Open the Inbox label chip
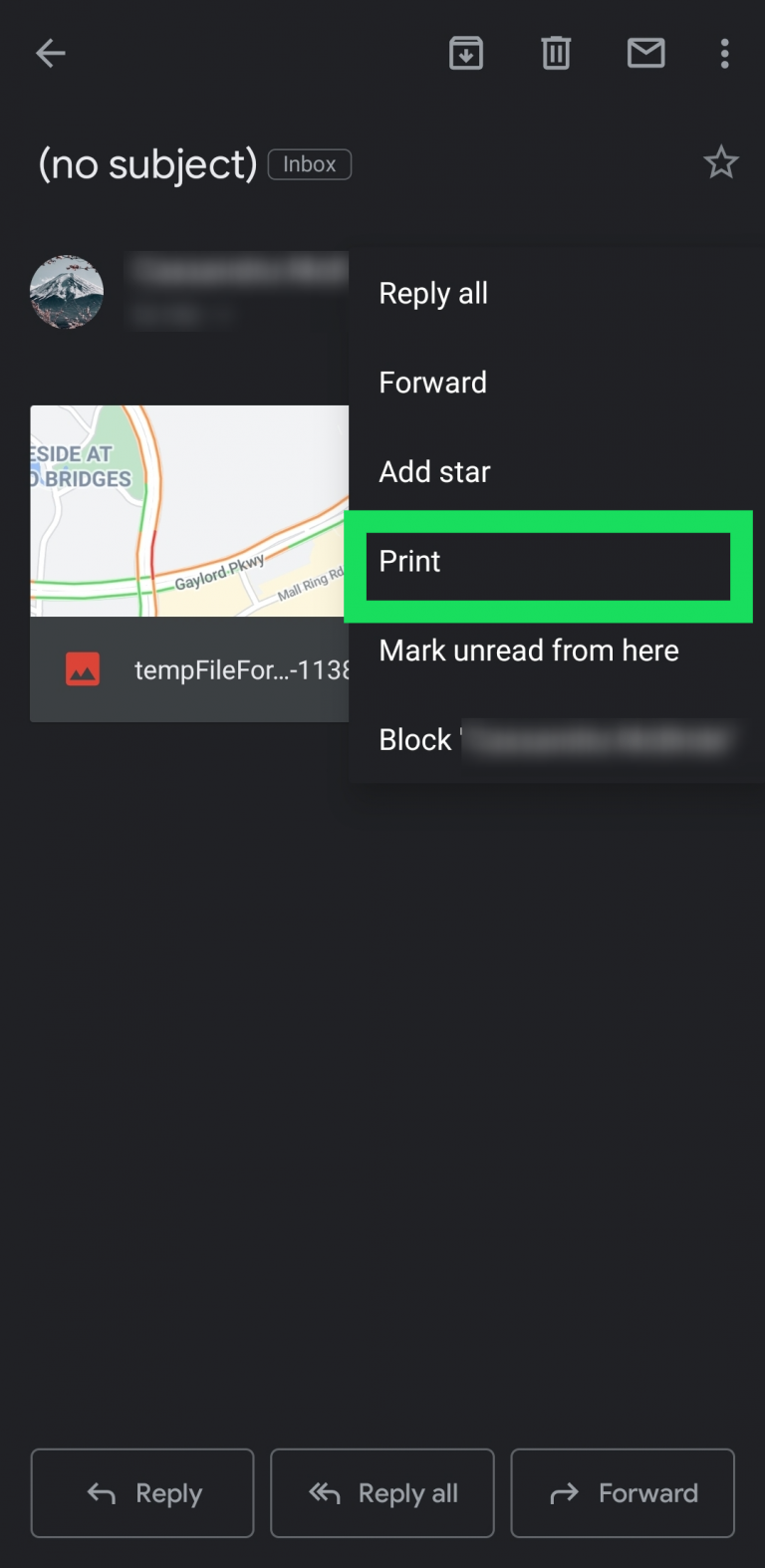This screenshot has height=1568, width=765. tap(310, 163)
